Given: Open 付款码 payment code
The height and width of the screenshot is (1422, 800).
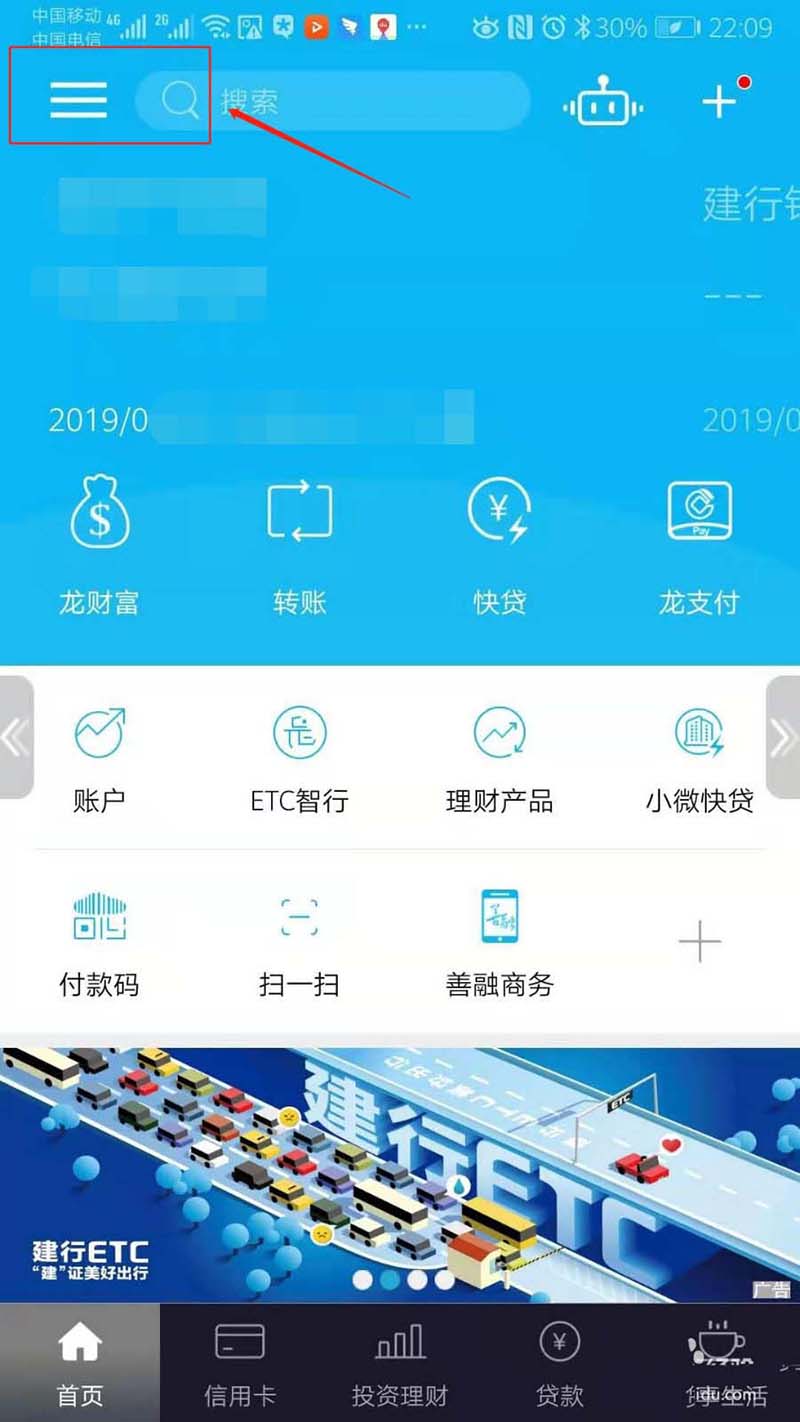Looking at the screenshot, I should (x=99, y=942).
